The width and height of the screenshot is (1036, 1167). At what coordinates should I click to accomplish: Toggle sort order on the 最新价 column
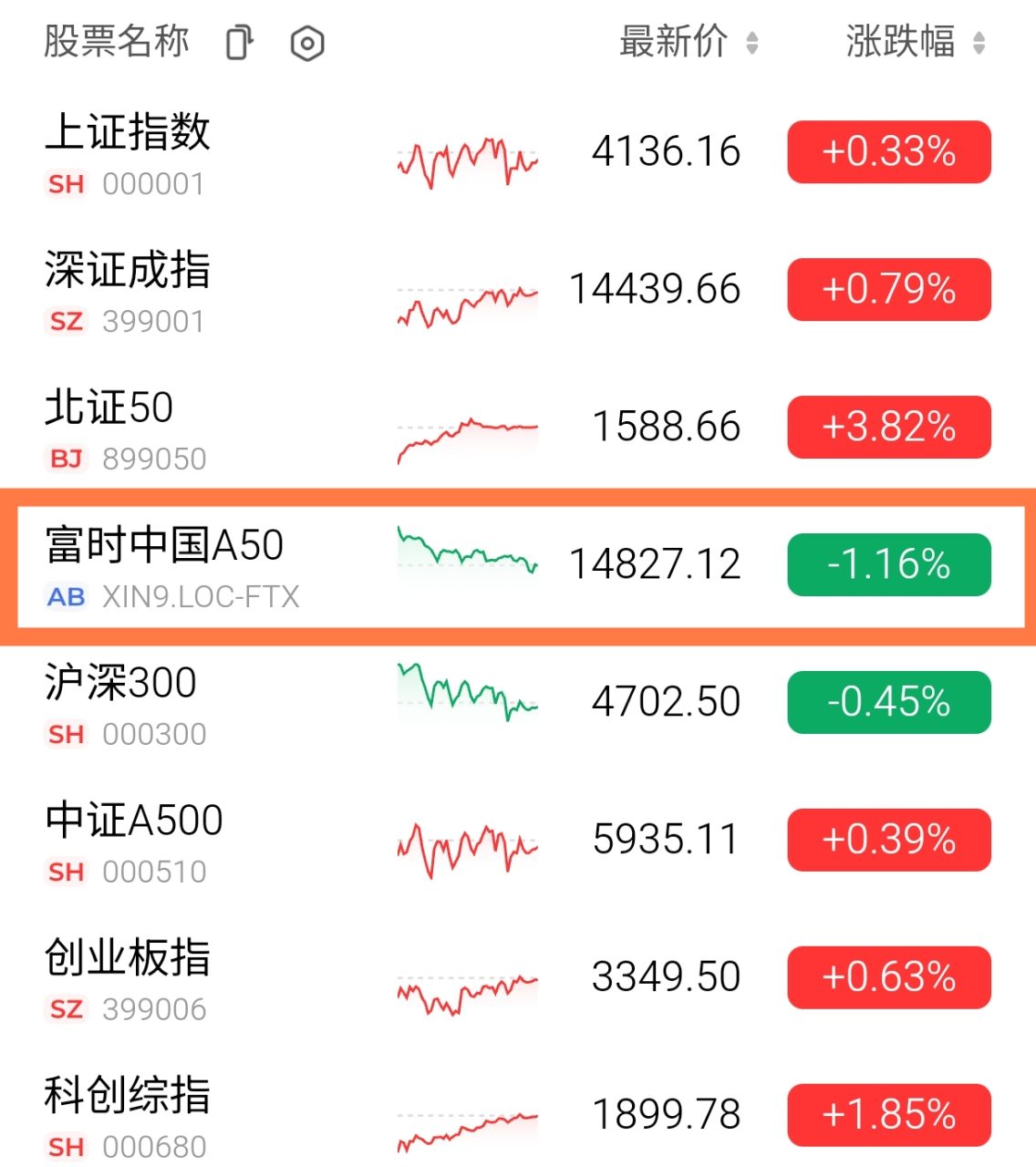pyautogui.click(x=752, y=41)
